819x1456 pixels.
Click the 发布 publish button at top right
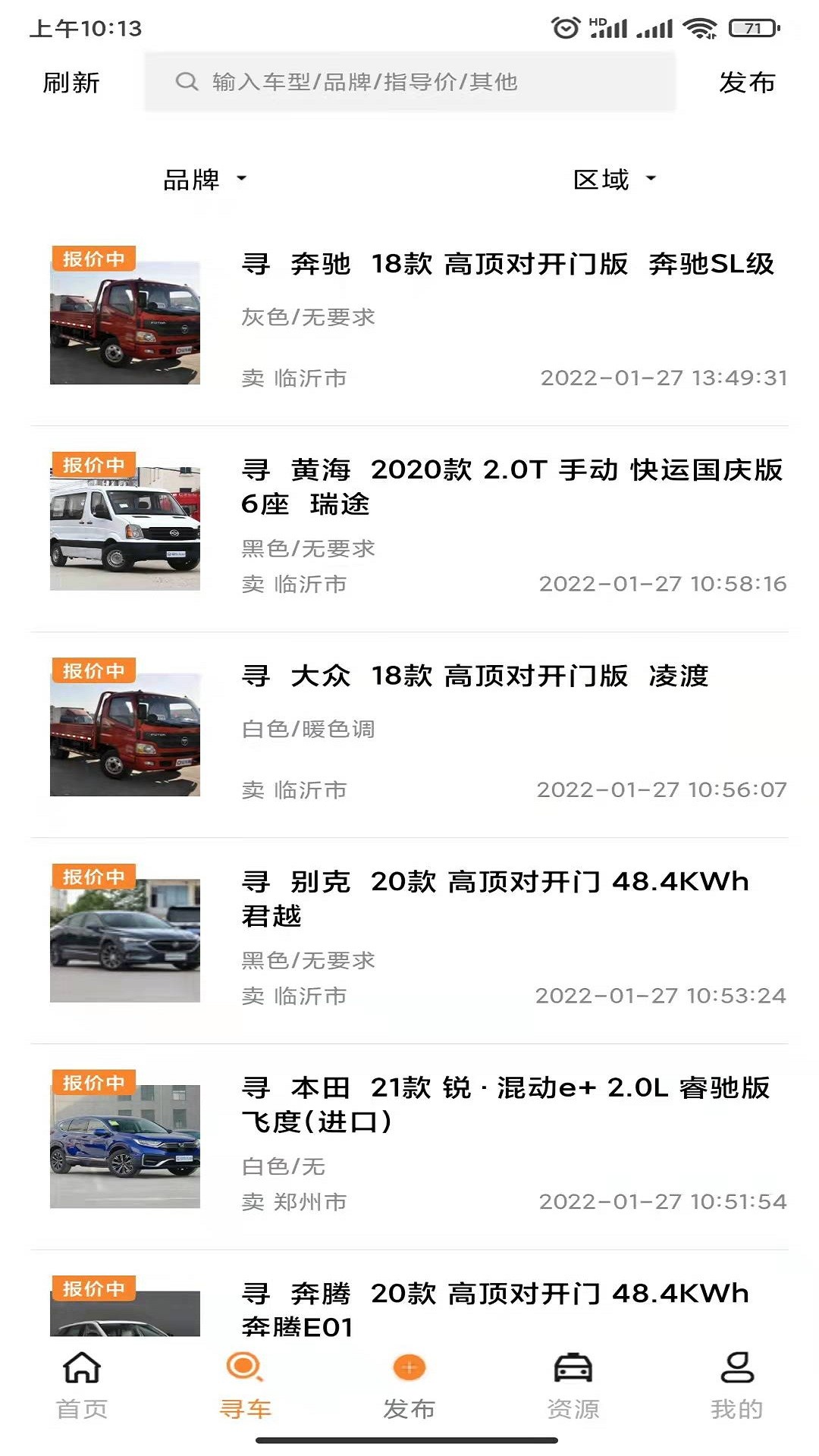point(748,83)
